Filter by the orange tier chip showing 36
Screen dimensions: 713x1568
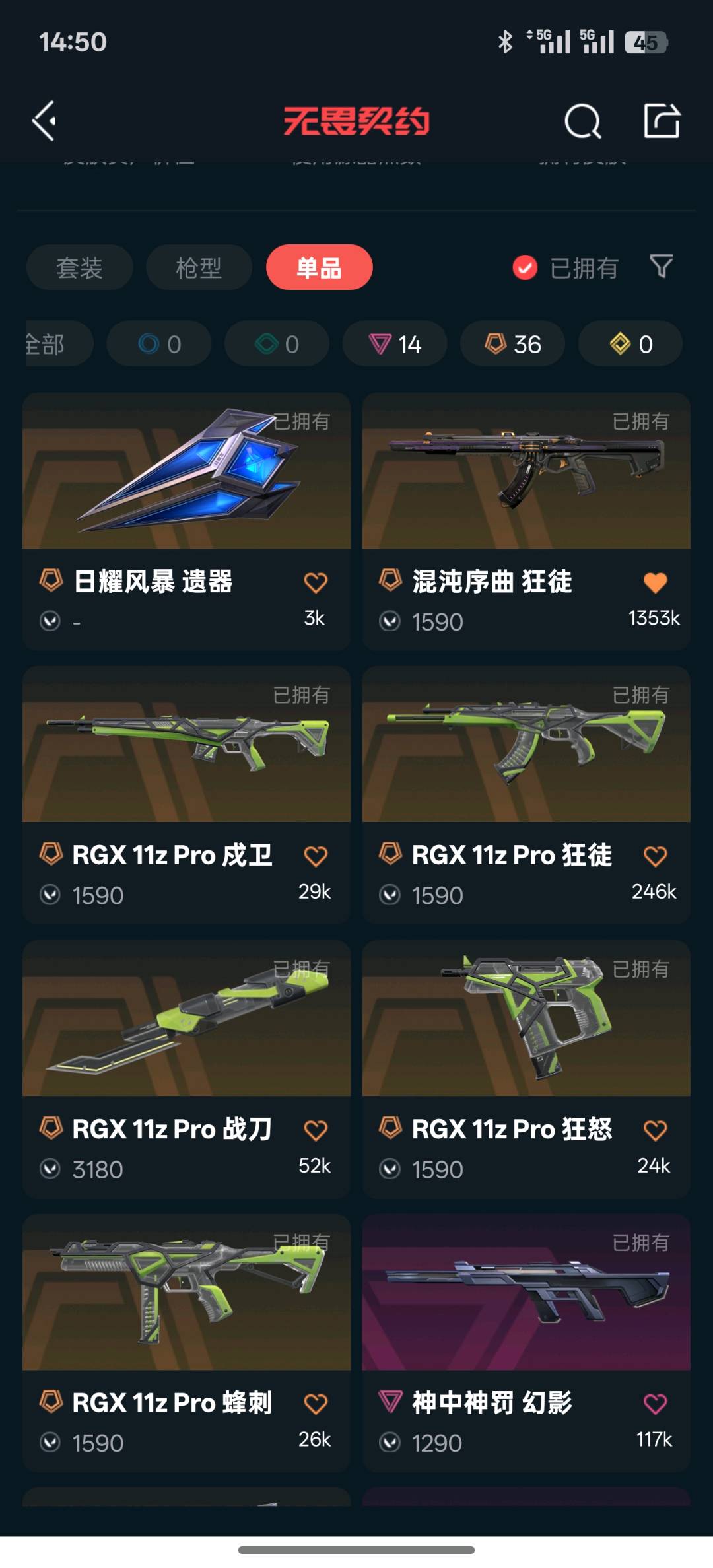tap(513, 344)
